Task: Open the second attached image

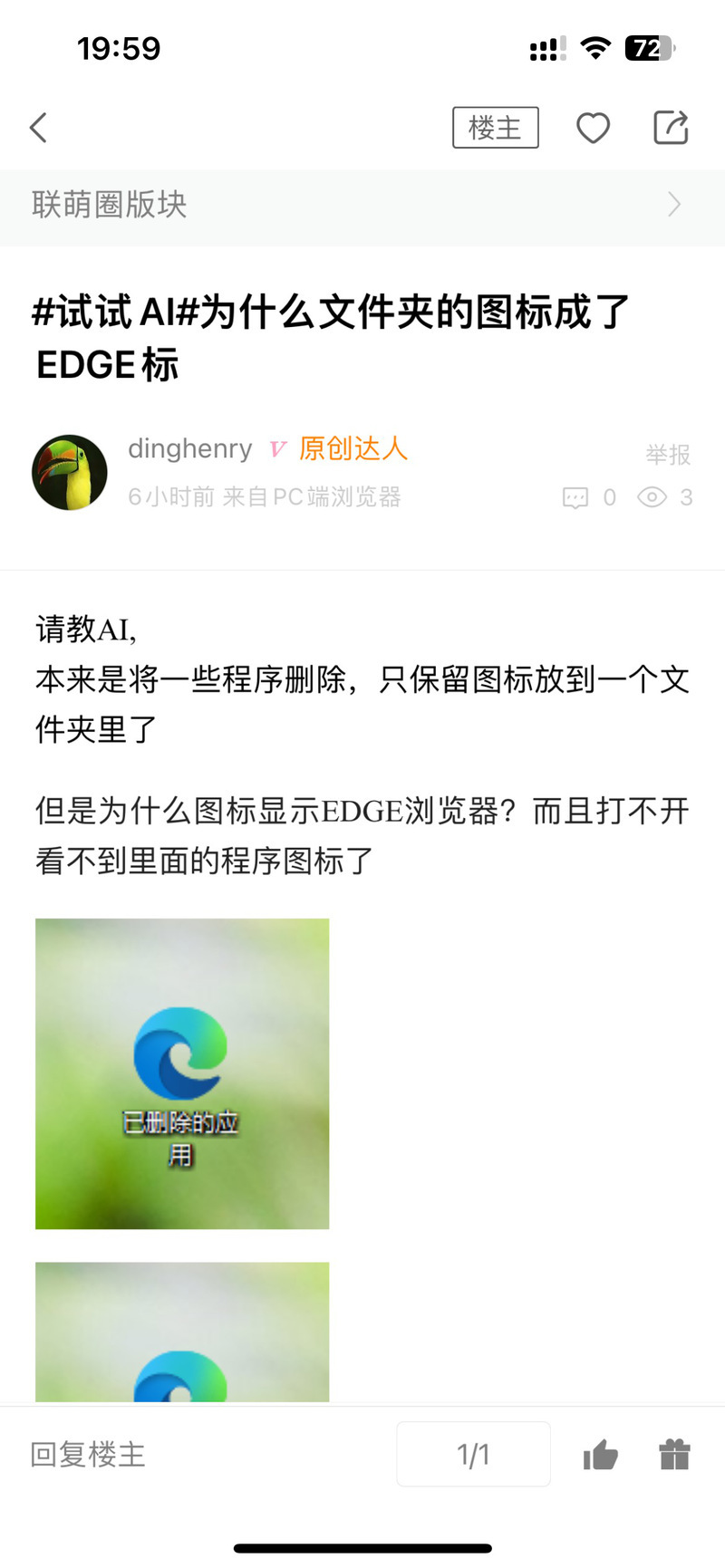Action: click(x=182, y=1332)
